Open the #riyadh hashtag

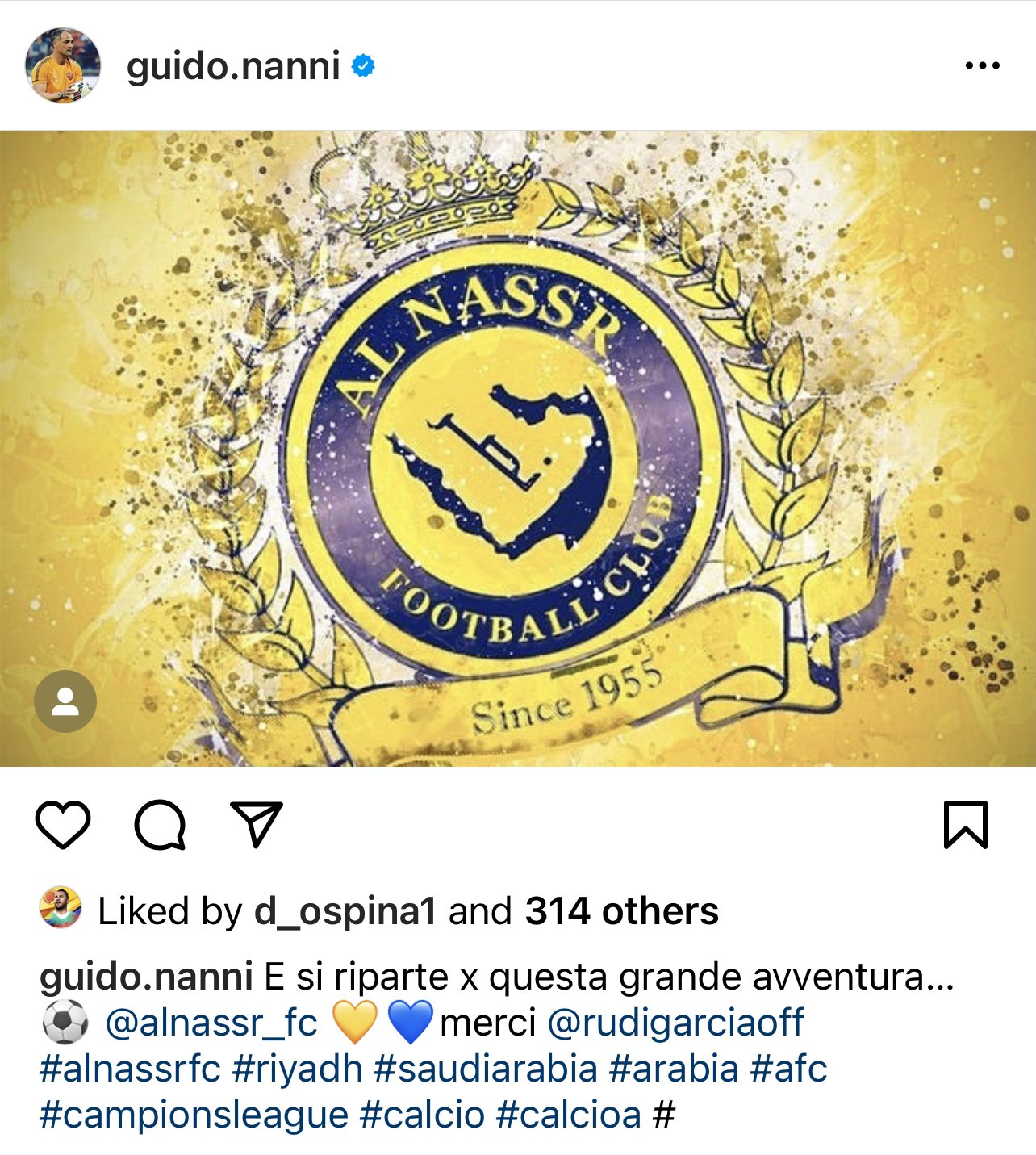[297, 1069]
